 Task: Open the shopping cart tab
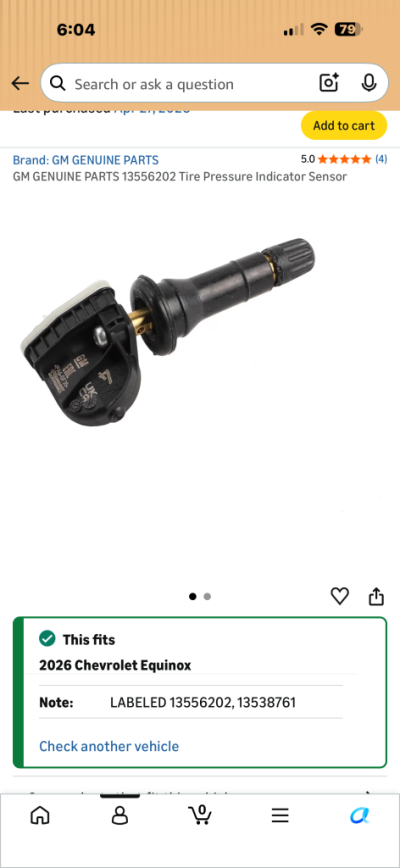point(200,814)
